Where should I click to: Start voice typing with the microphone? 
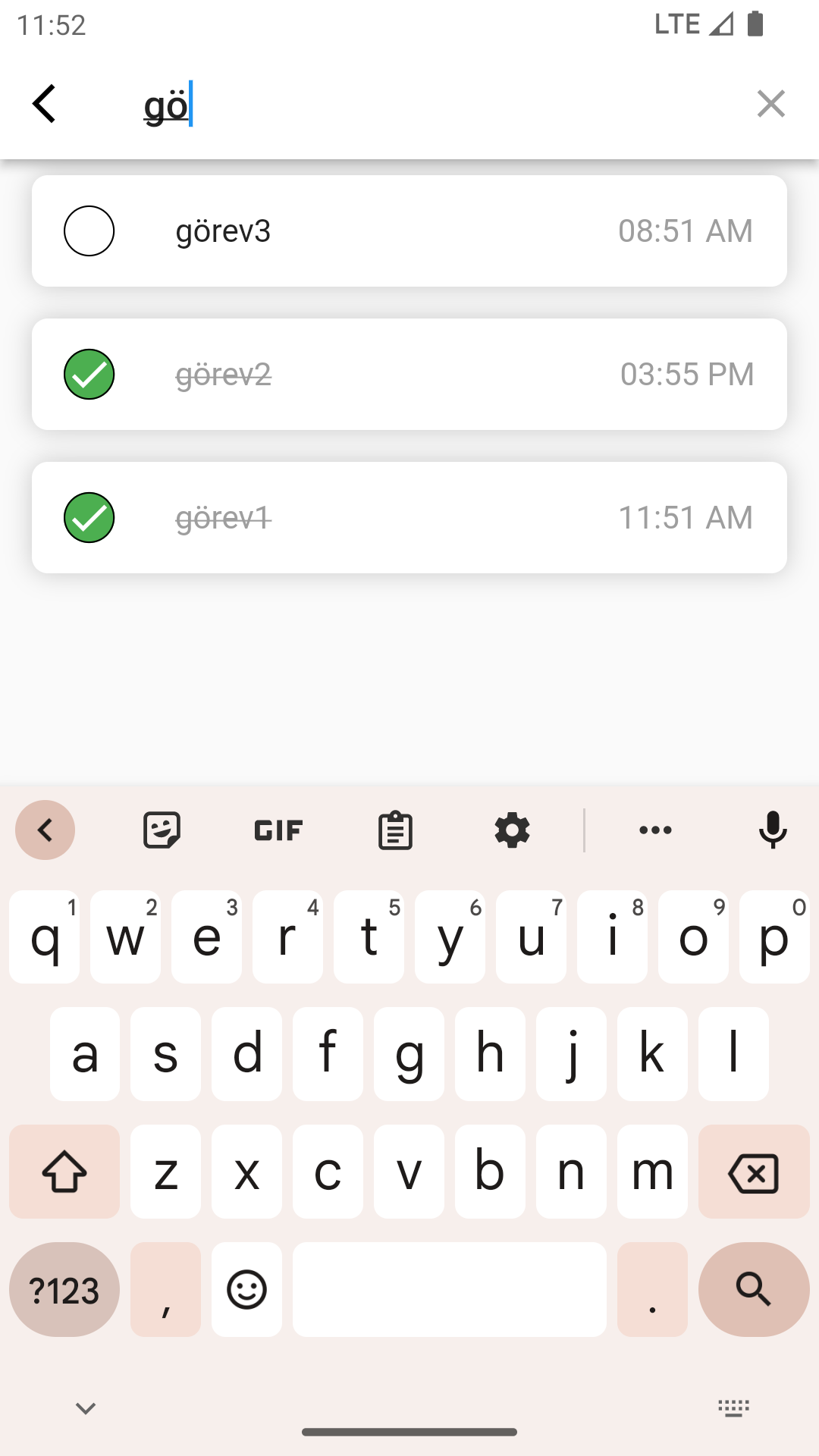coord(772,830)
